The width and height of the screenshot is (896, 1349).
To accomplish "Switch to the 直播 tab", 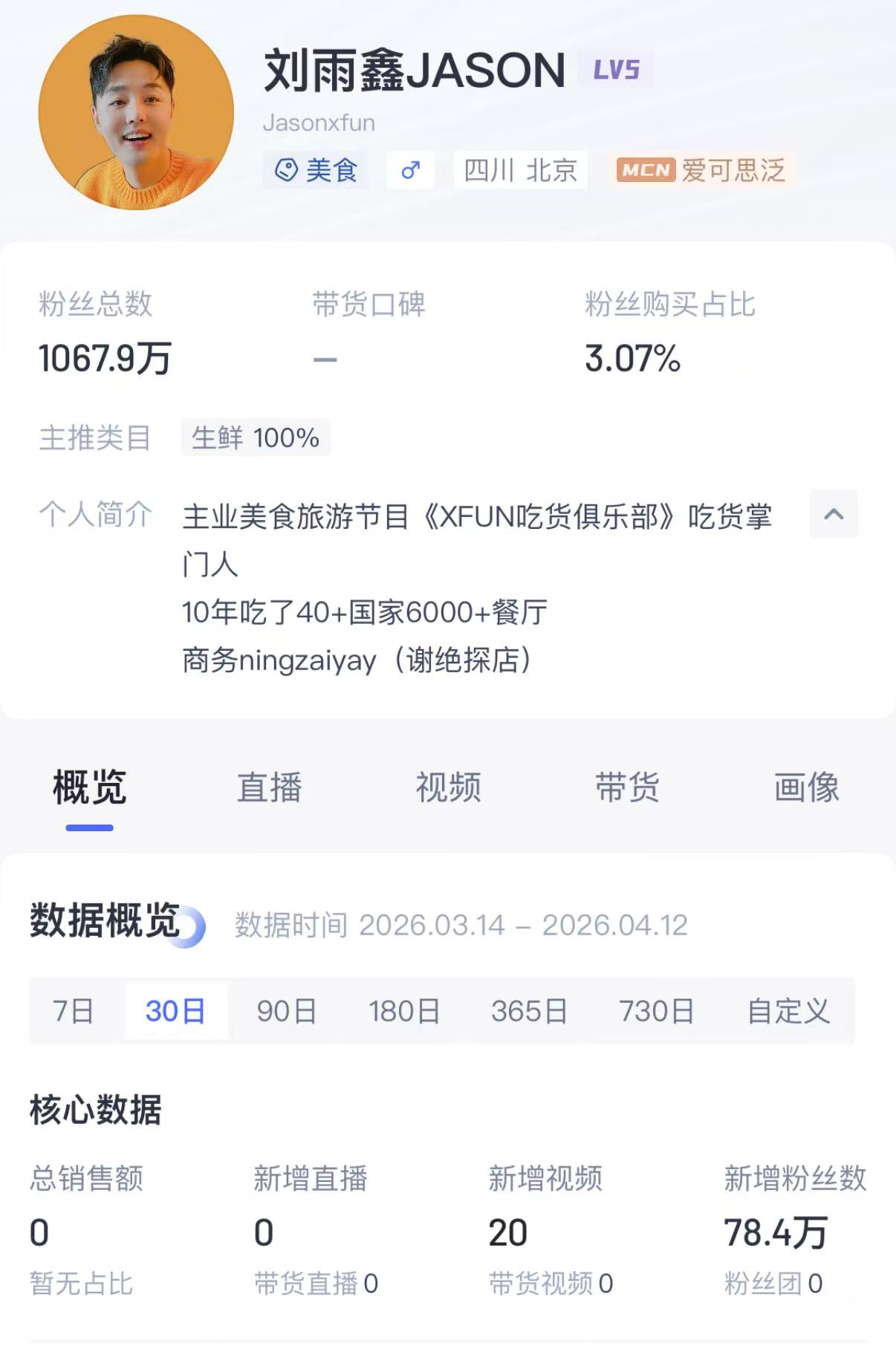I will point(269,787).
